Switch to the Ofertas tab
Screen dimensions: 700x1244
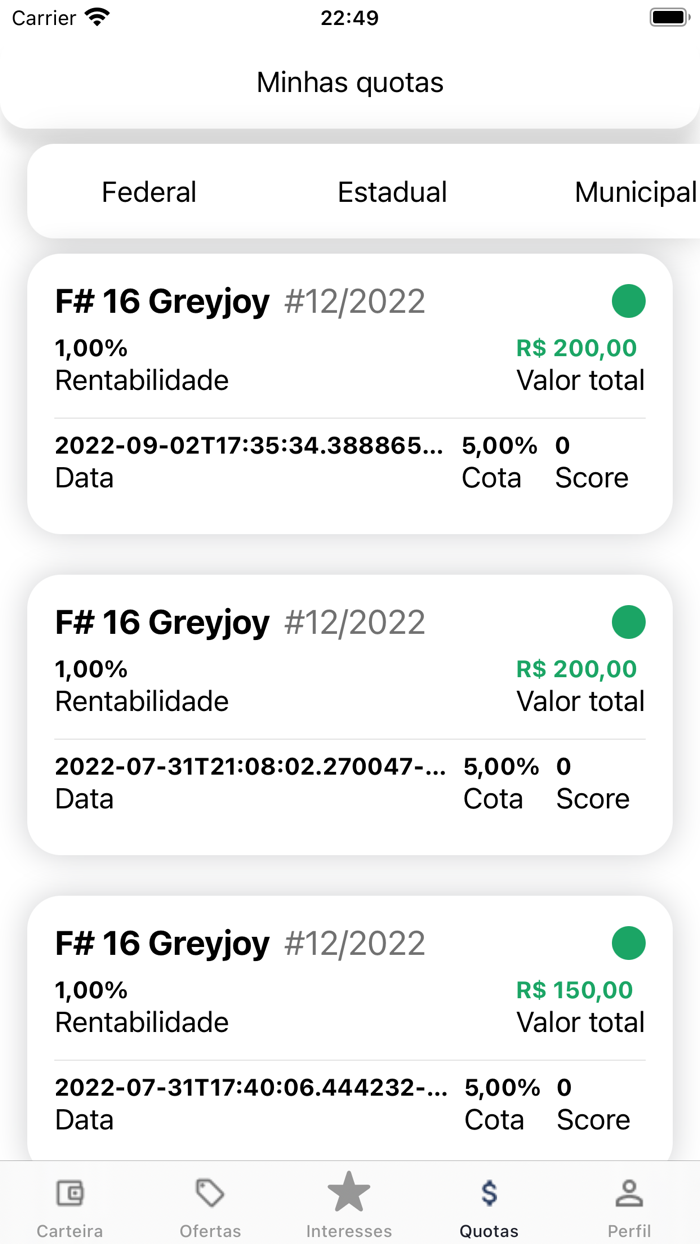[210, 1205]
